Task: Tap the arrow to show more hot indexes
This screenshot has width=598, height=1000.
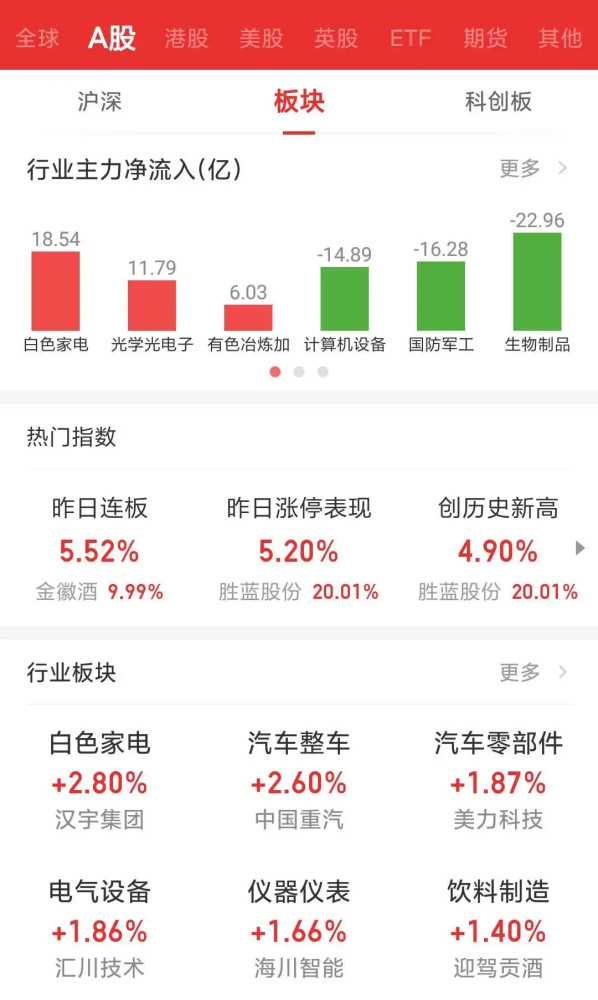Action: coord(580,548)
